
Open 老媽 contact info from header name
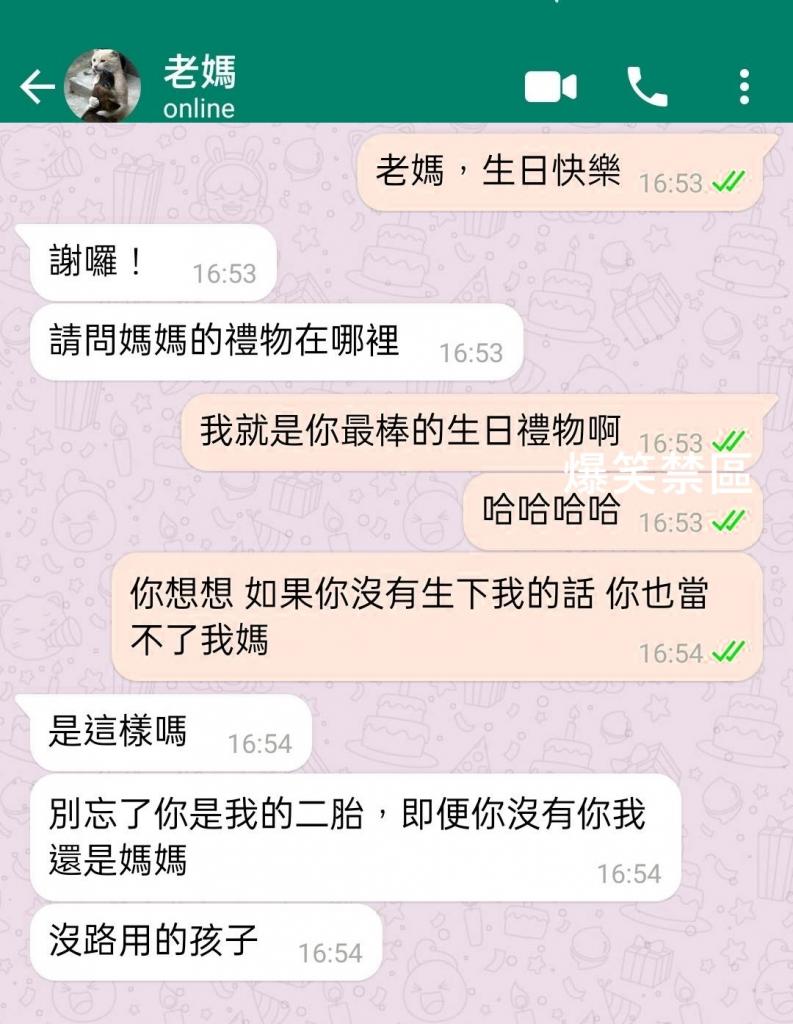[200, 75]
